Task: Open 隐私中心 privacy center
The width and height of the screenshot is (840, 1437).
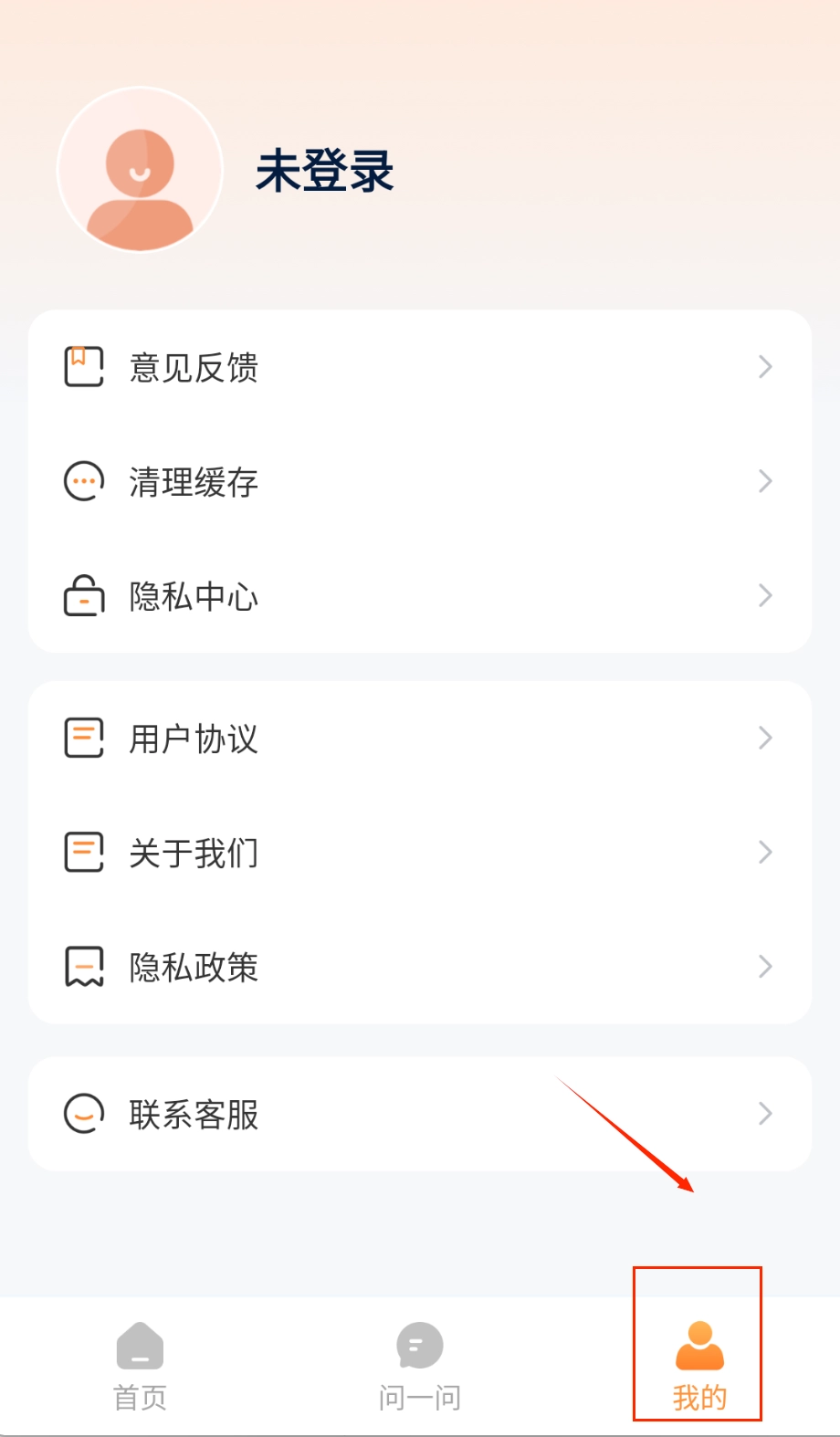Action: 419,596
